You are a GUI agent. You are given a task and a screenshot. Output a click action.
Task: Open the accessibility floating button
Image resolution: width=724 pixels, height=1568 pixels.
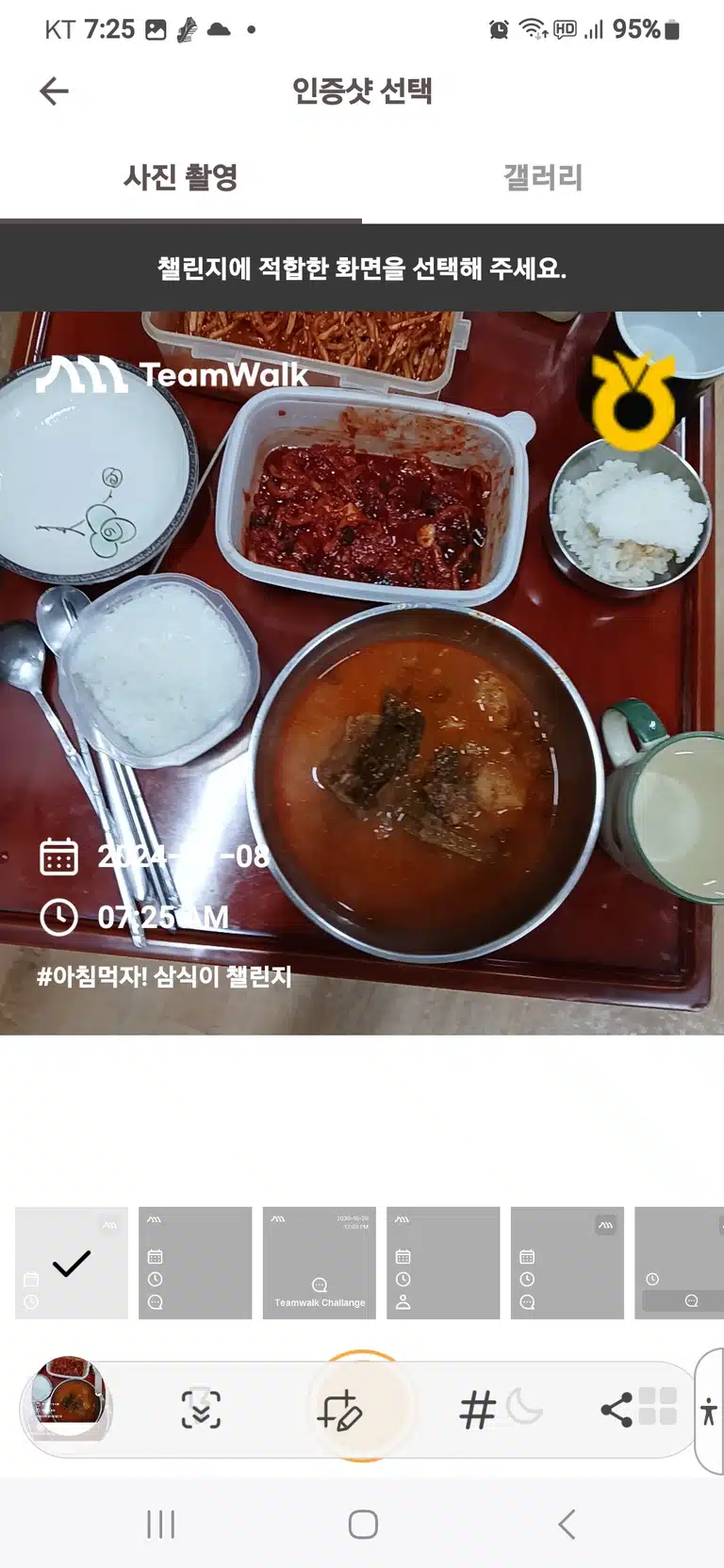pos(709,1411)
